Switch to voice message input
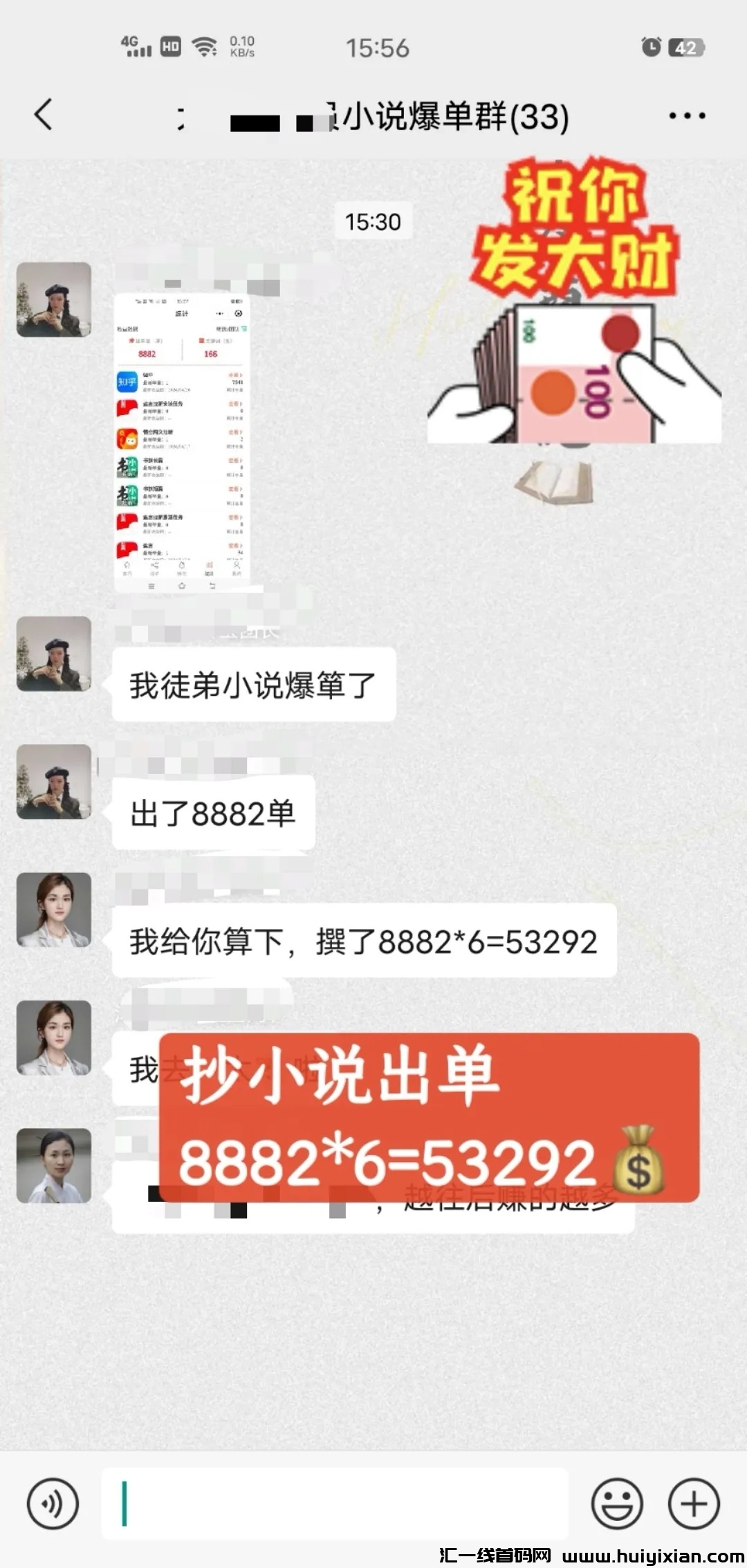Viewport: 747px width, 1568px height. (x=53, y=1503)
